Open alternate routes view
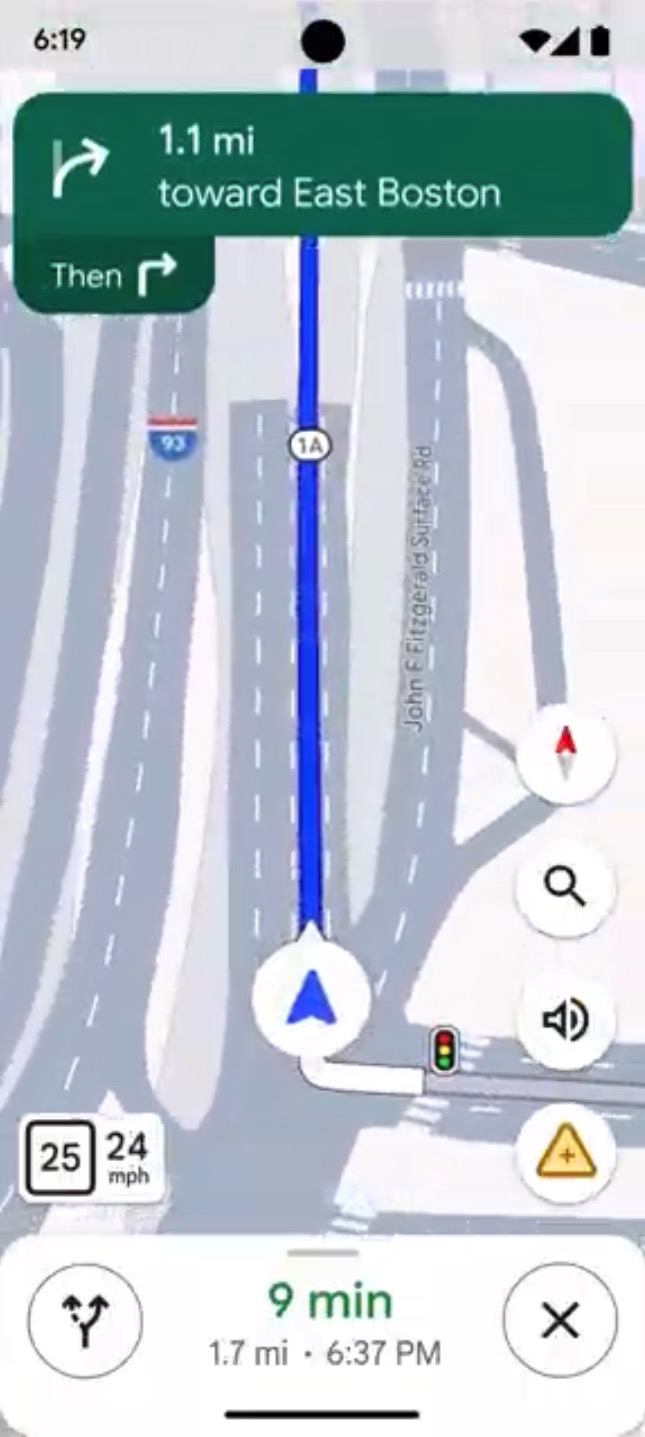 coord(85,1321)
